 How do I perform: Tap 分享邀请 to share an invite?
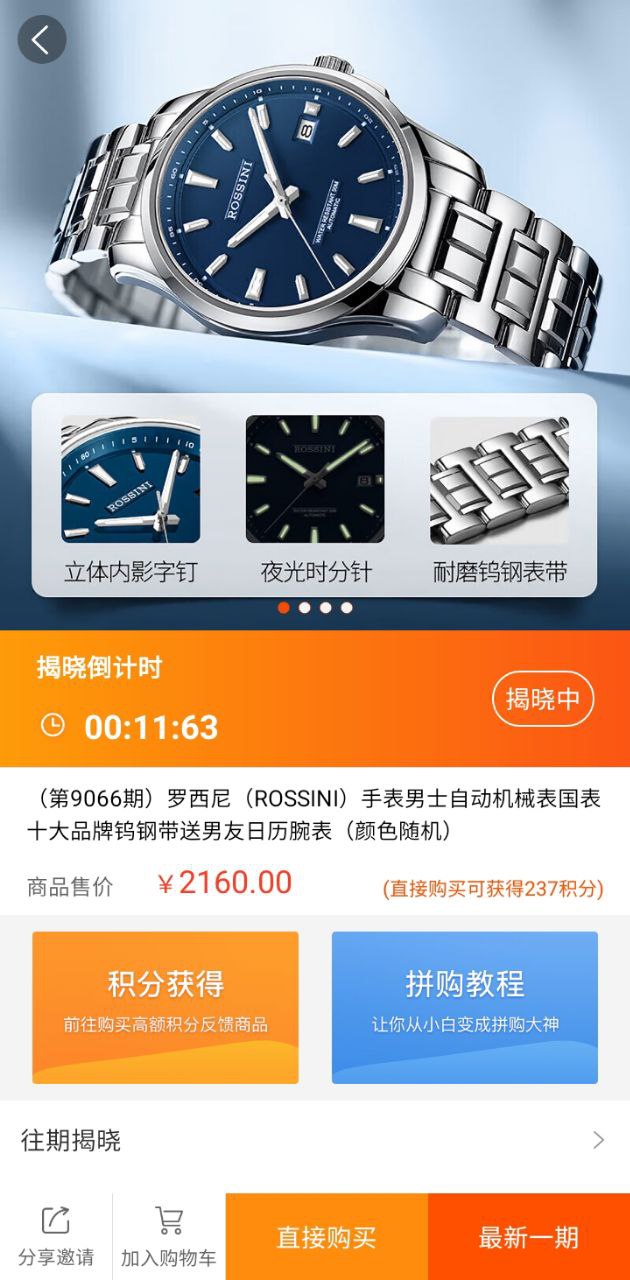pos(56,1236)
